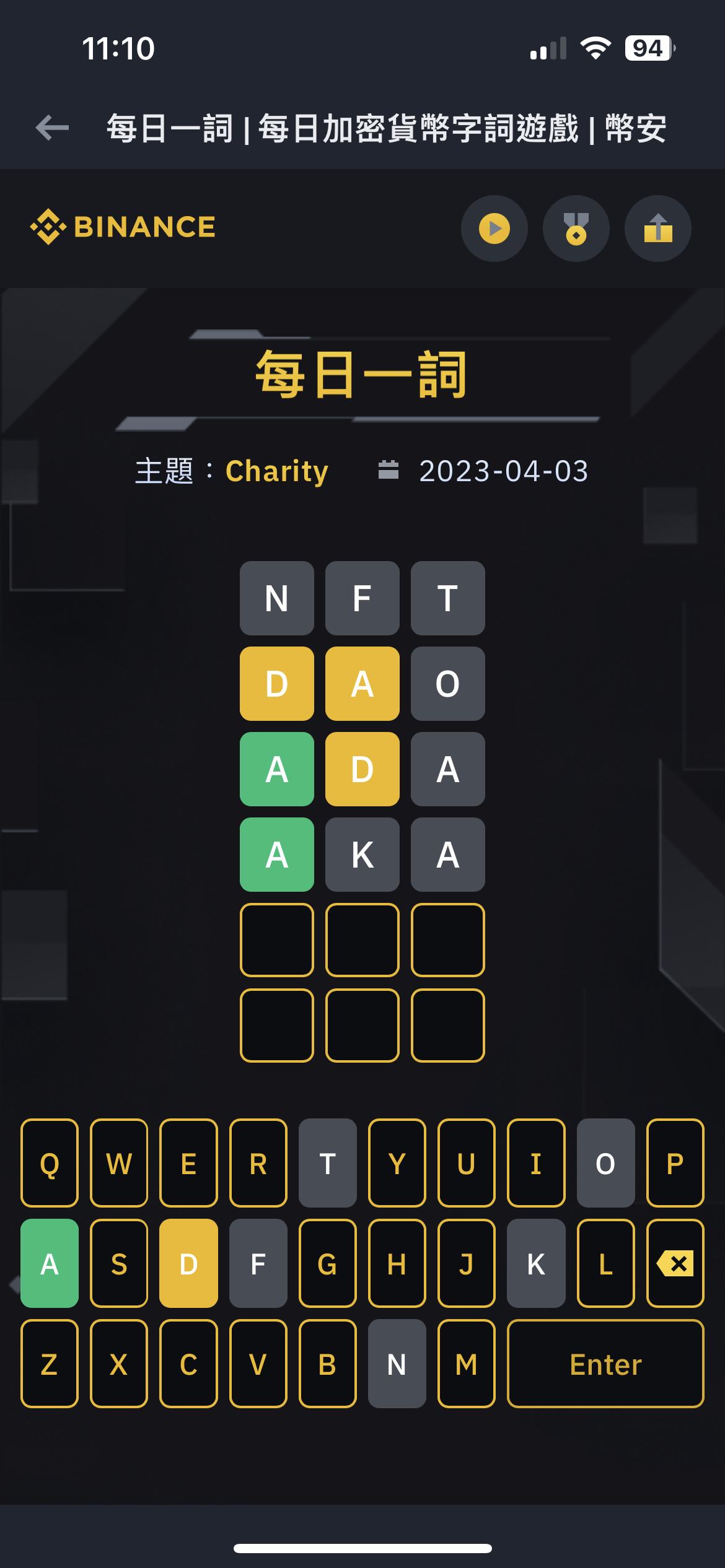Select the D key on keyboard
The height and width of the screenshot is (1568, 725).
click(x=188, y=1263)
